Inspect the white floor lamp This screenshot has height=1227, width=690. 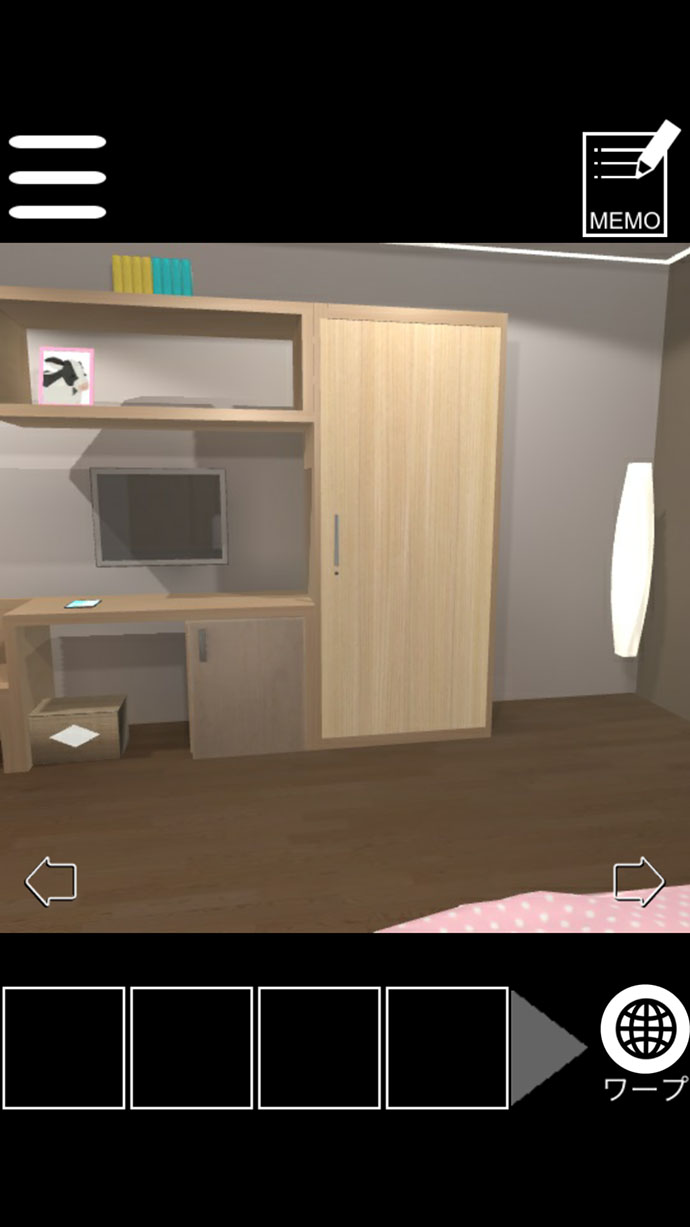pos(632,558)
